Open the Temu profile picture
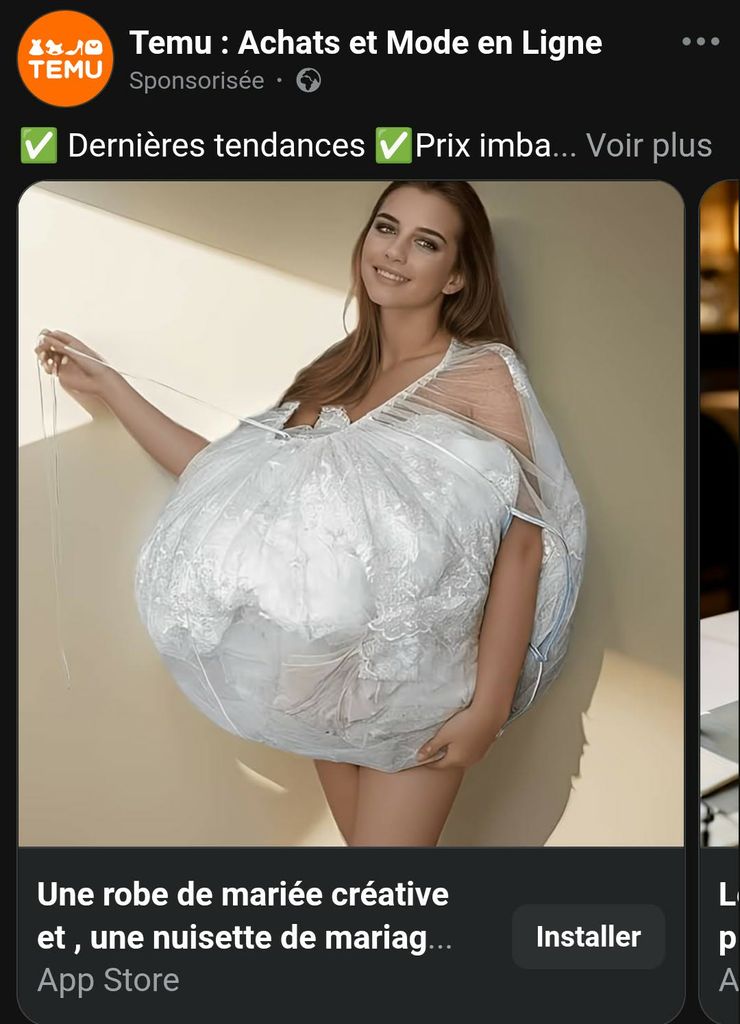Viewport: 740px width, 1024px height. (x=65, y=59)
